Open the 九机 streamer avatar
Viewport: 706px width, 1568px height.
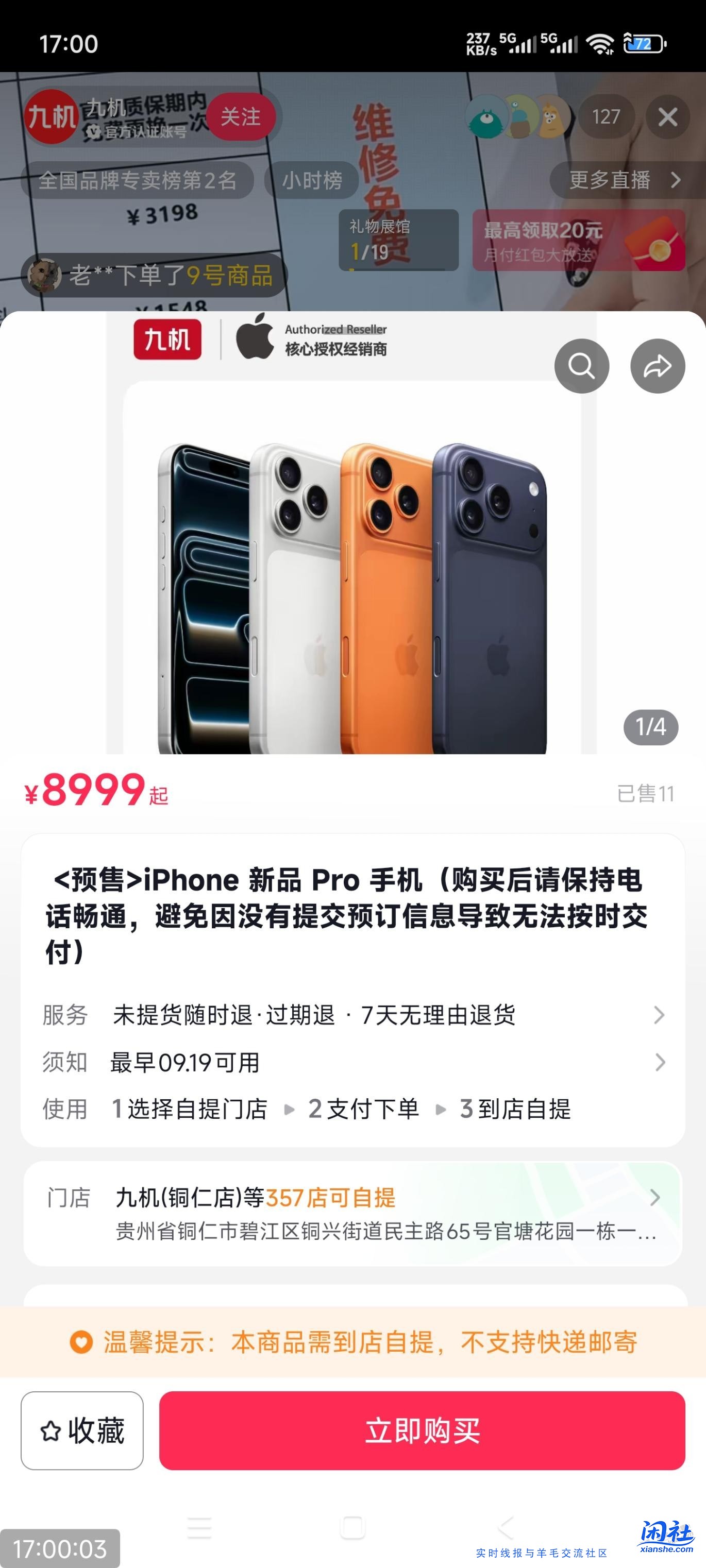(51, 117)
